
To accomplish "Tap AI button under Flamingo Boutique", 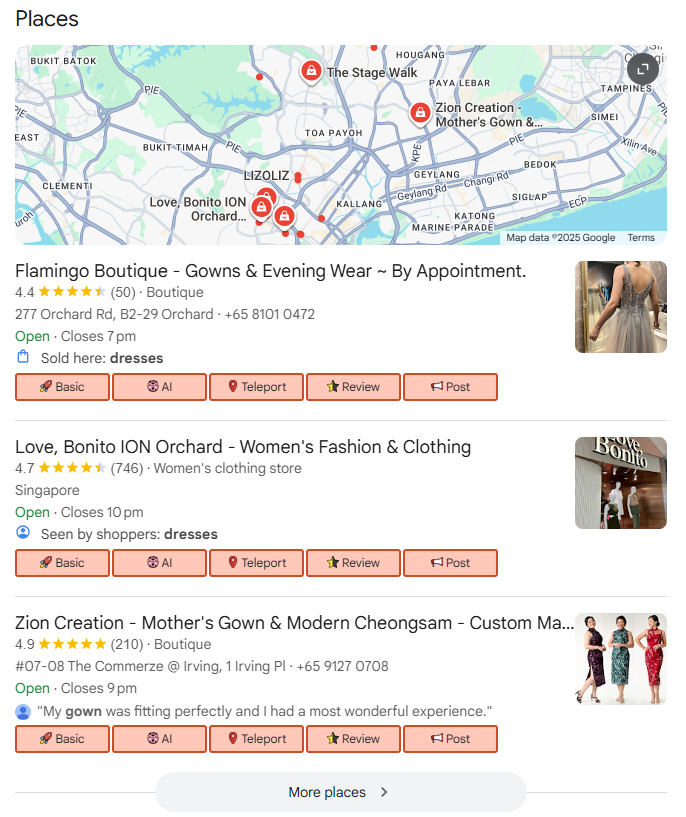I will (159, 387).
